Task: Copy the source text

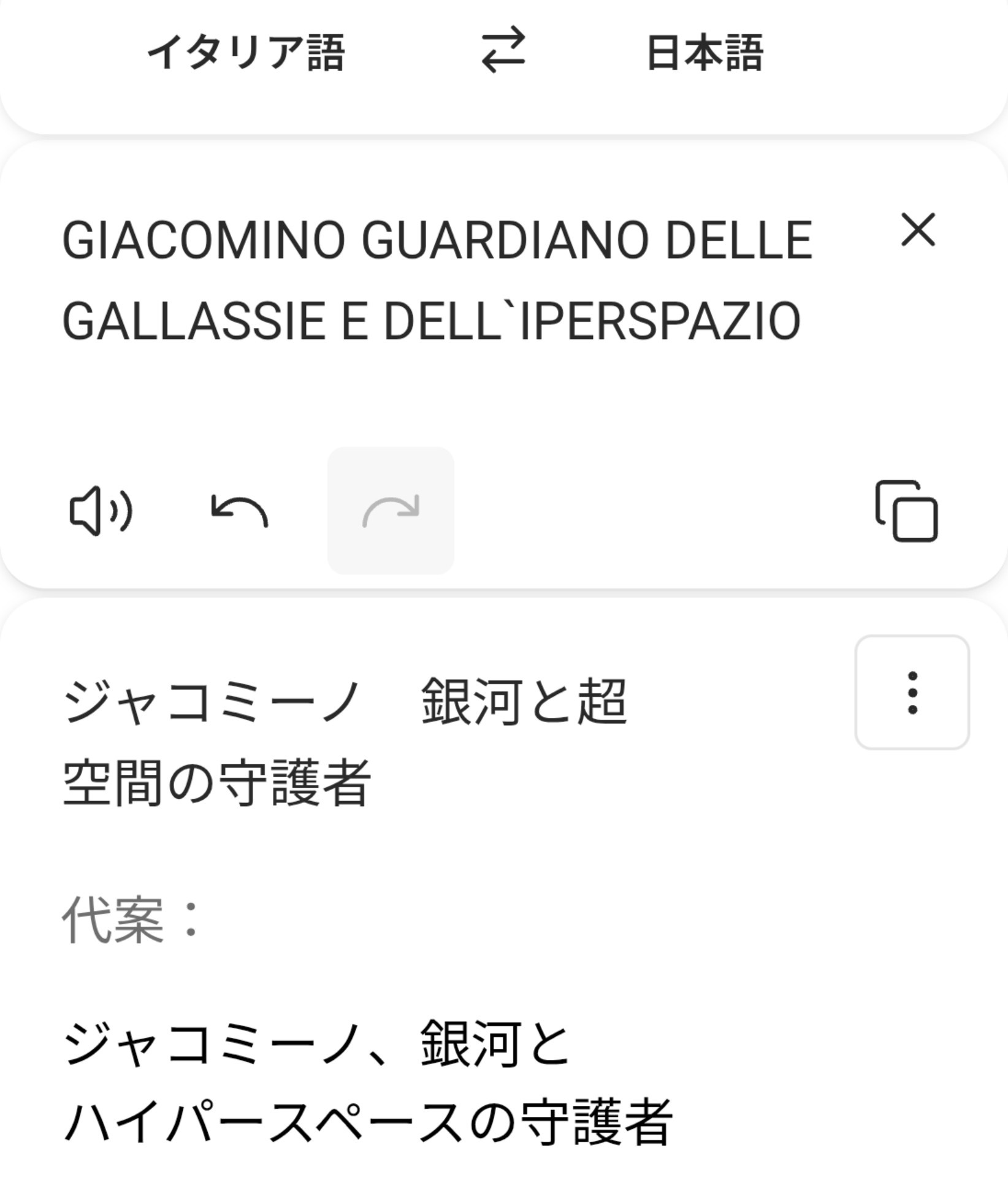Action: (906, 511)
